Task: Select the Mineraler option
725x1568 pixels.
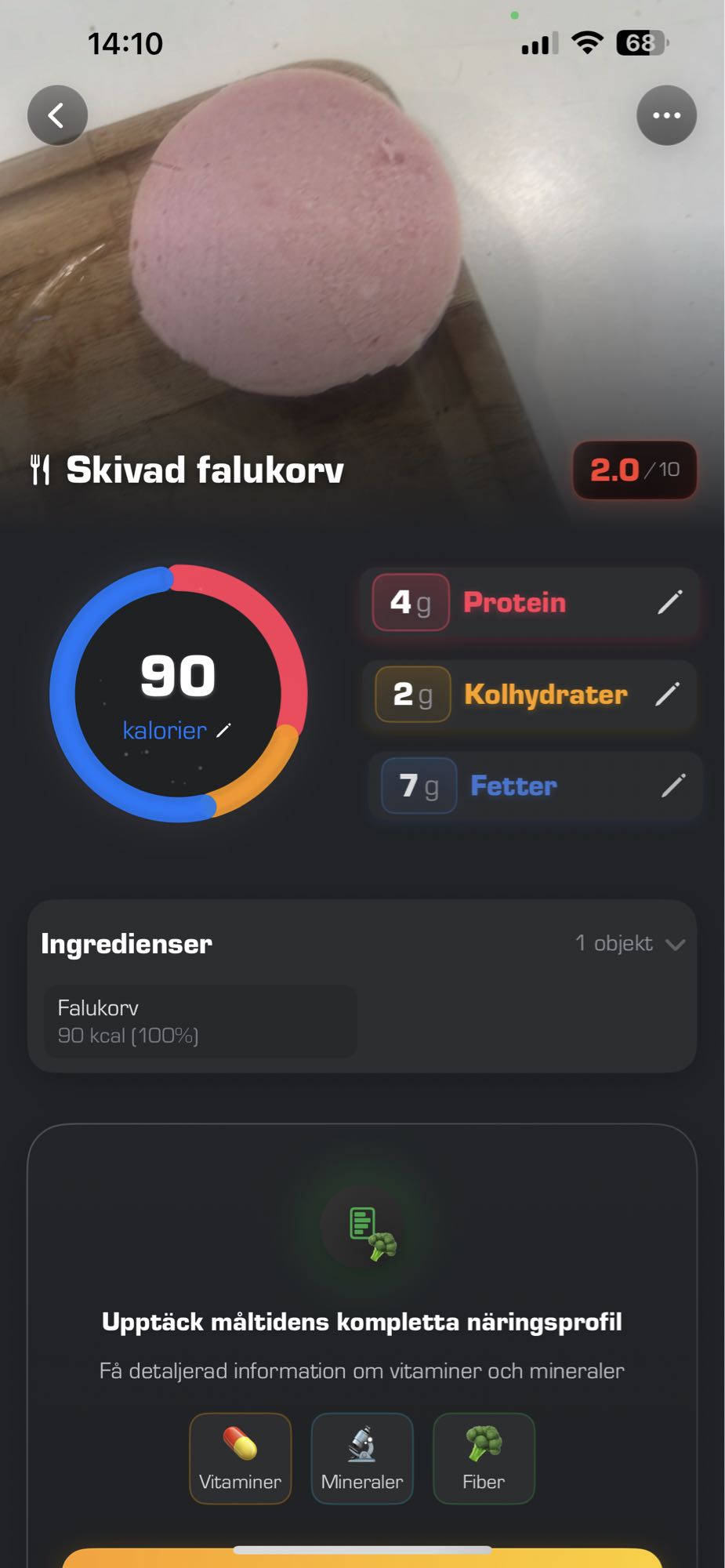Action: (361, 1458)
